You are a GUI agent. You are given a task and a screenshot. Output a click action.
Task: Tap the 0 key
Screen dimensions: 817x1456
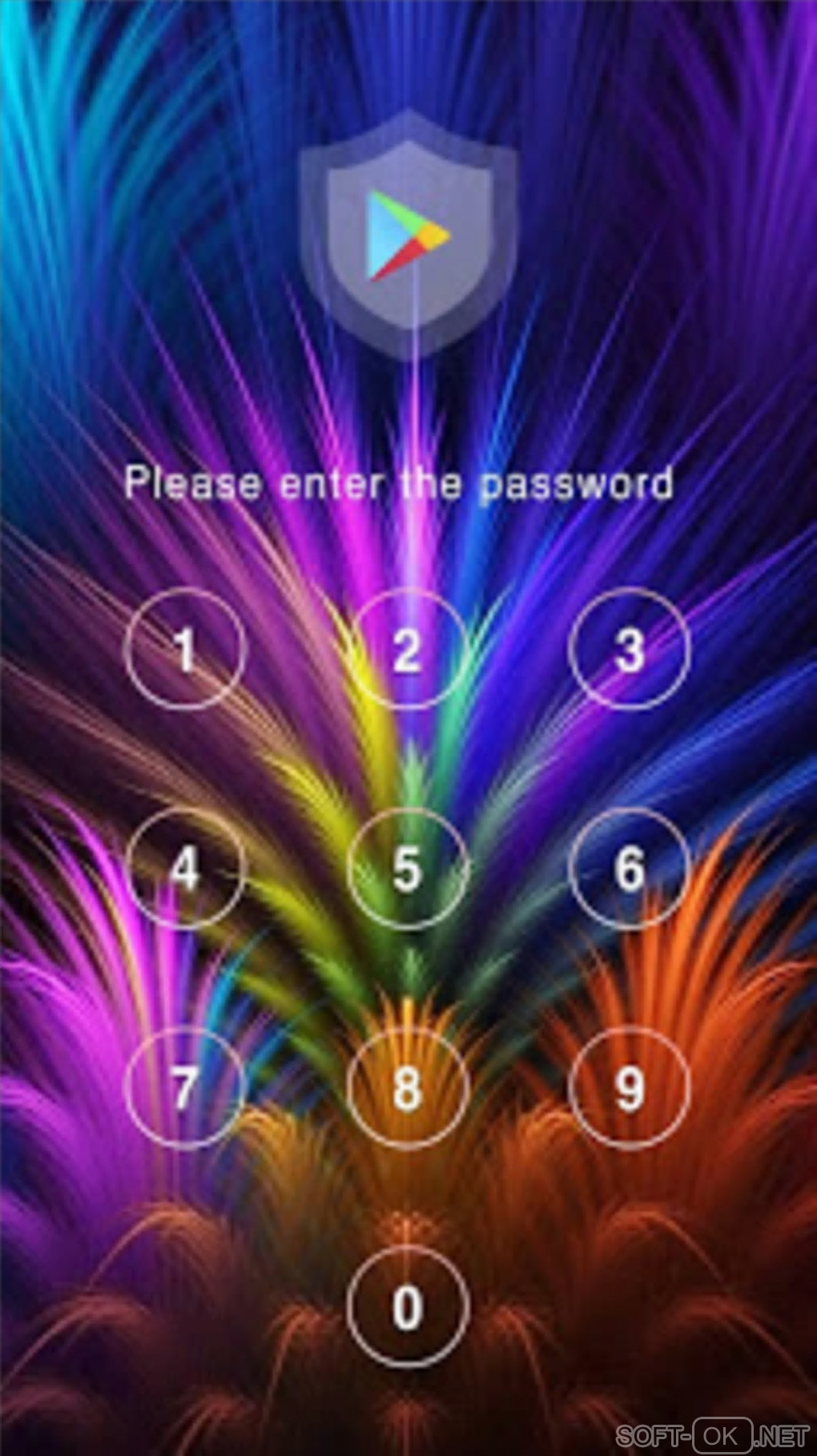(408, 1307)
